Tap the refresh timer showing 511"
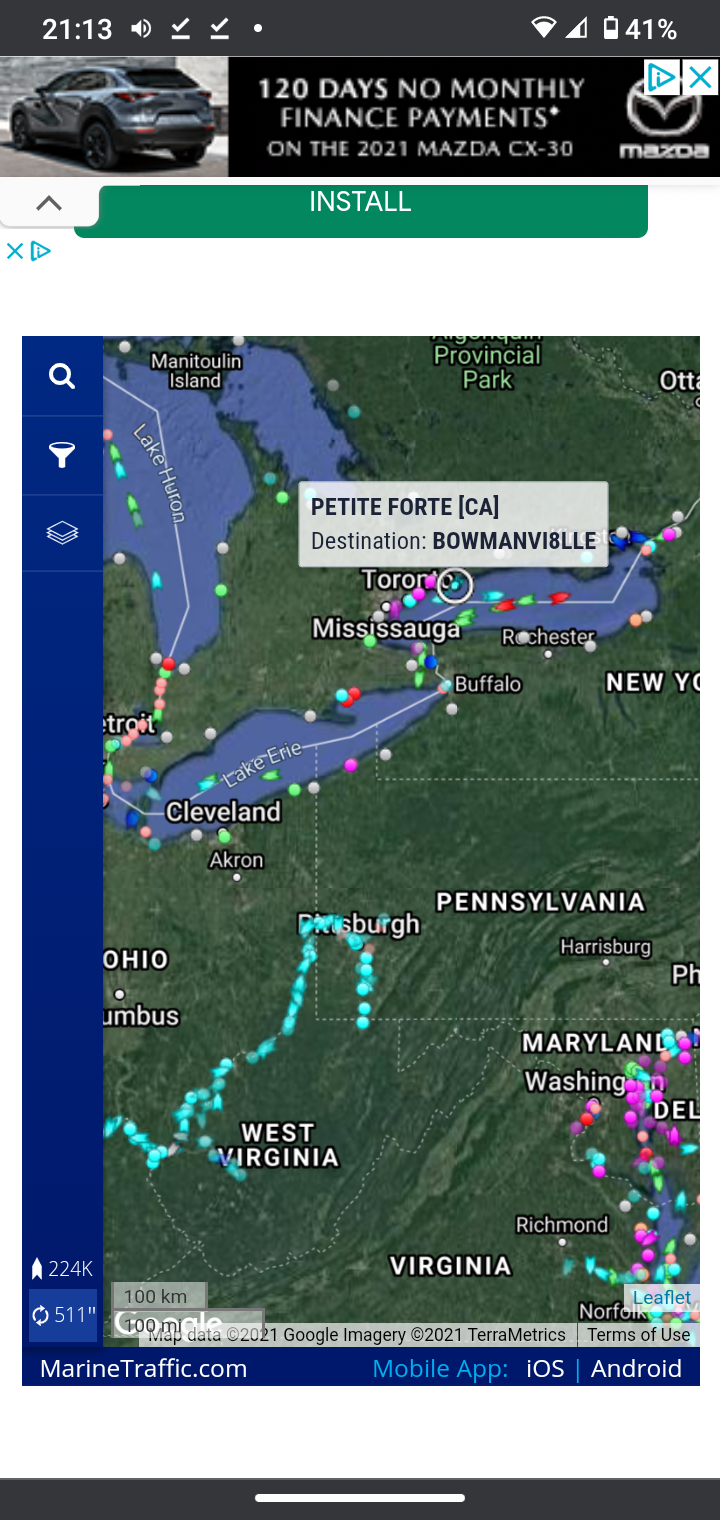Image resolution: width=720 pixels, height=1520 pixels. (63, 1314)
